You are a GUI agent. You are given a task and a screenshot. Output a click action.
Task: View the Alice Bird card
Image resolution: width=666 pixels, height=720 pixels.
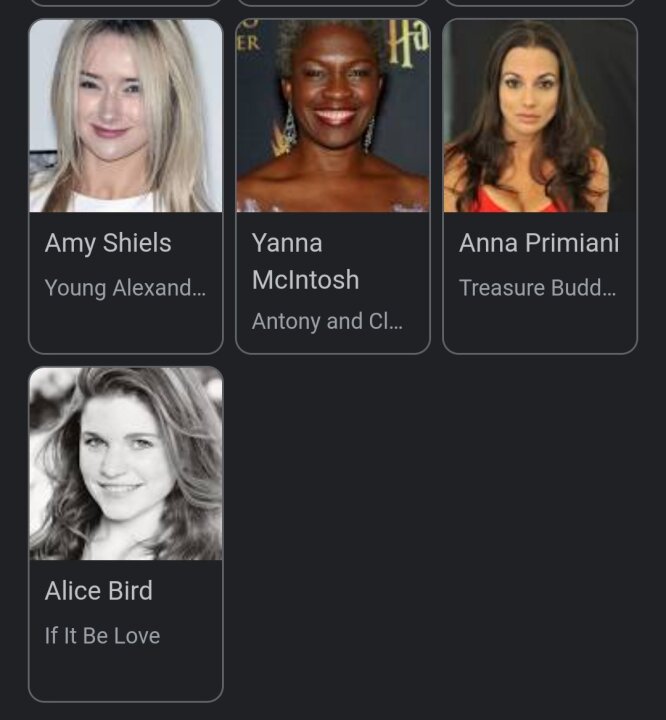(125, 533)
